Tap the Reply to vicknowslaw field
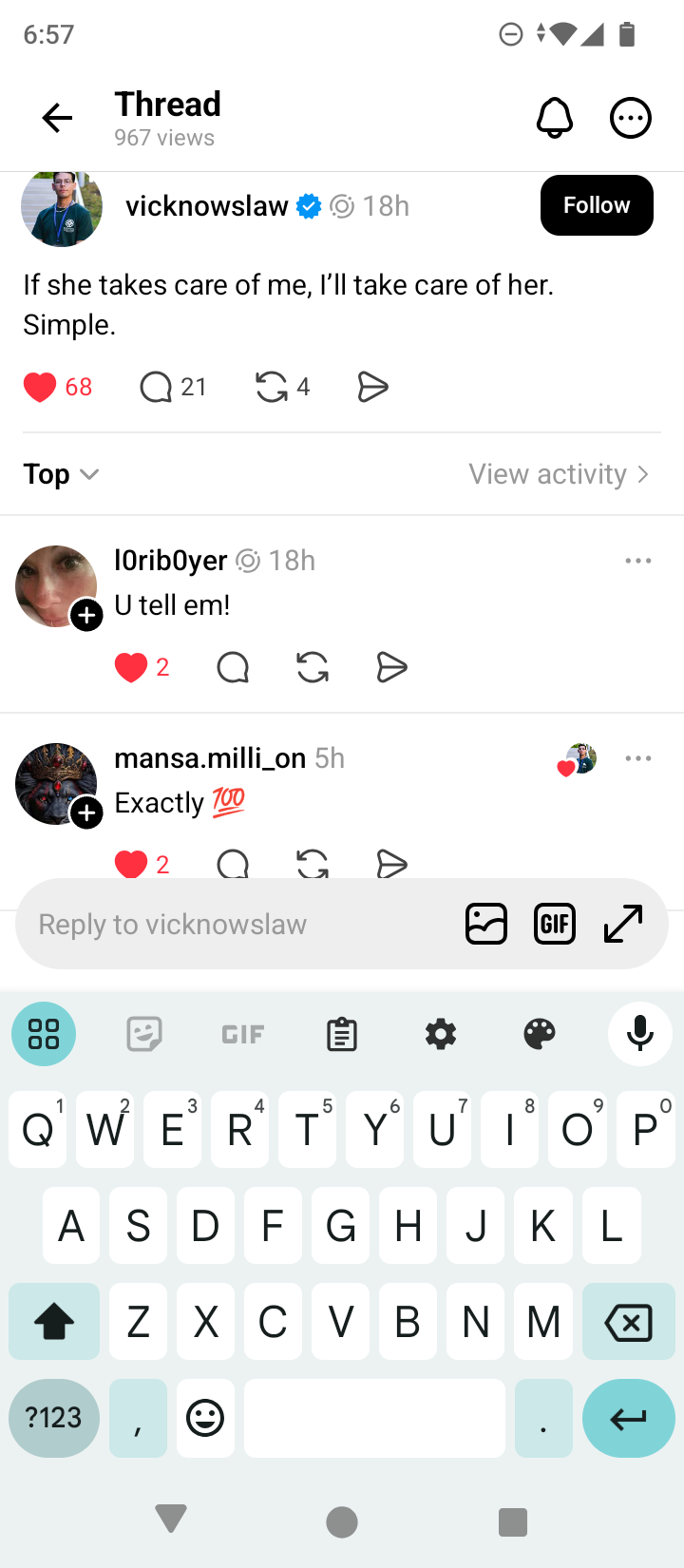The image size is (684, 1568). (x=237, y=925)
